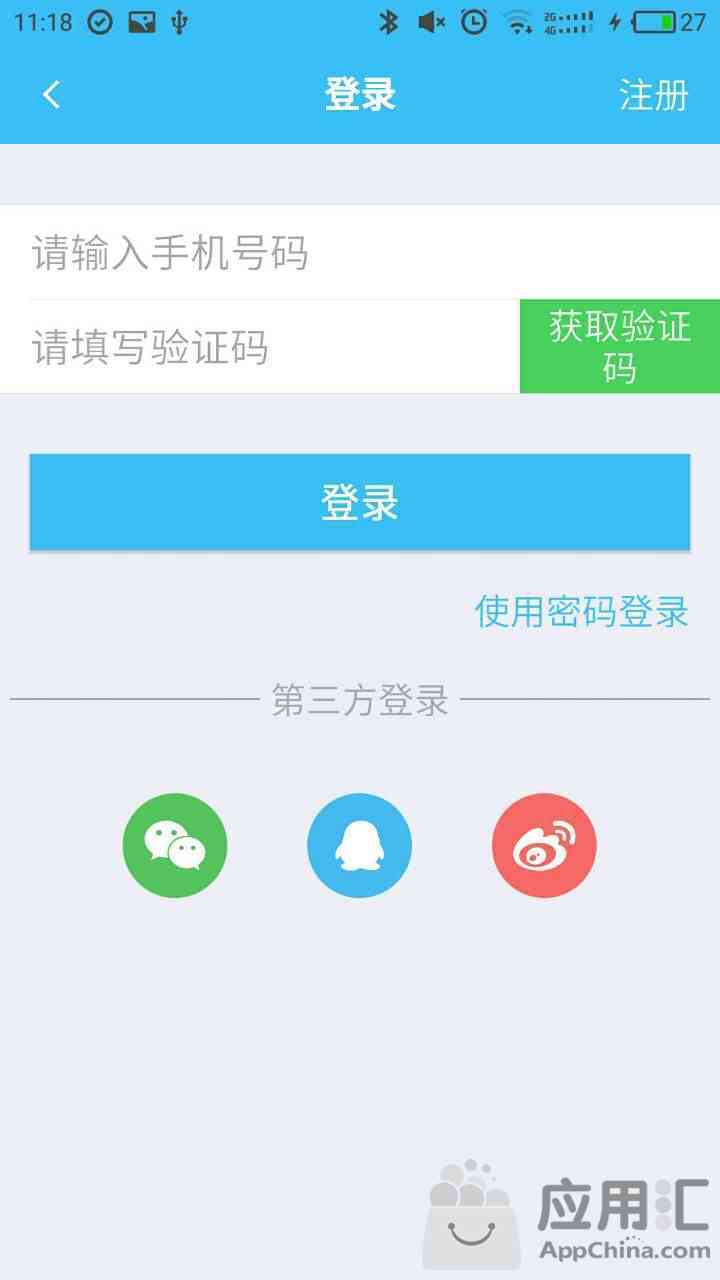The height and width of the screenshot is (1280, 720).
Task: Focus the 请输入手机号码 phone number field
Action: (x=360, y=253)
